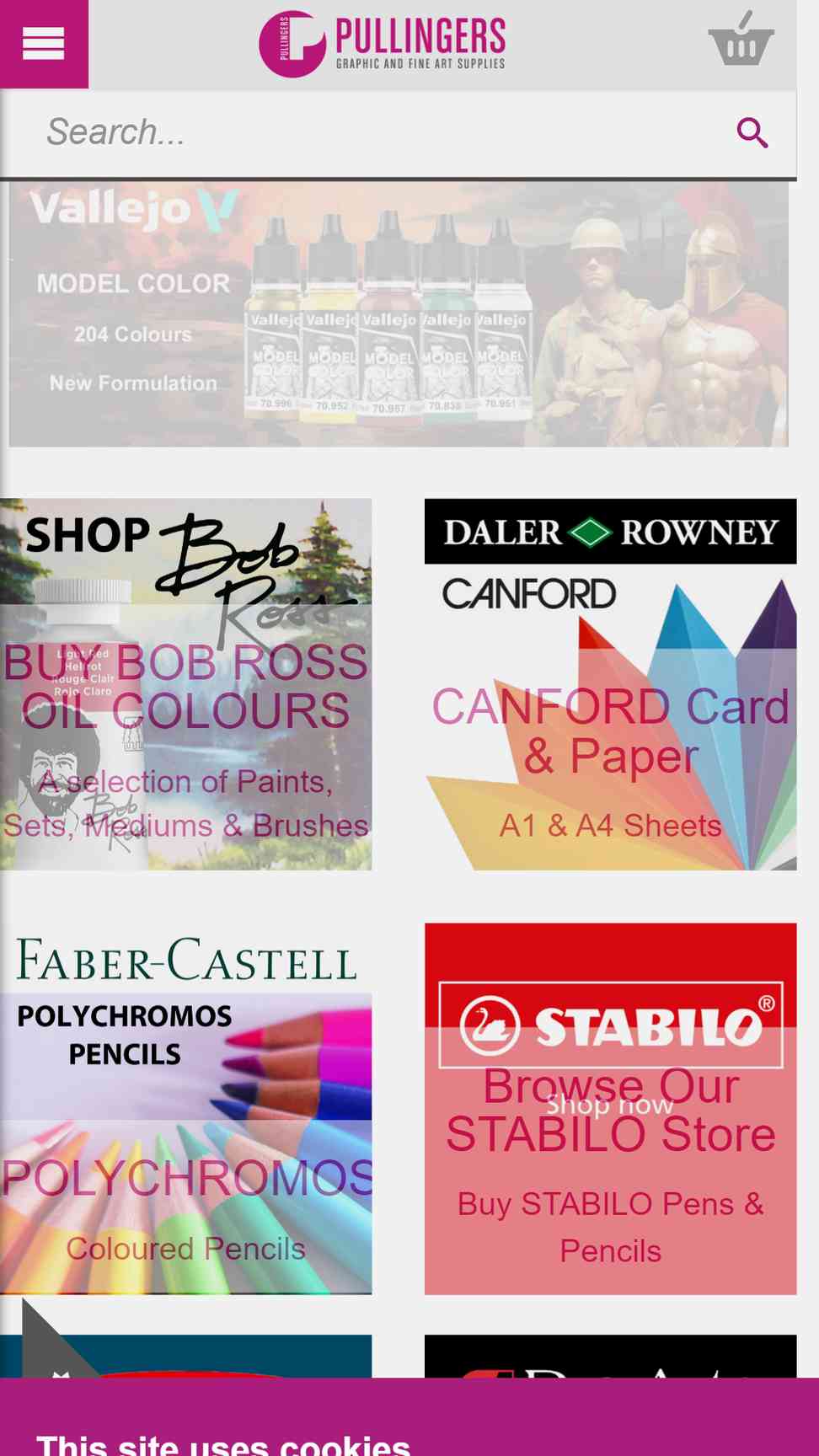
Task: Open the Canford Card & Paper tile
Action: (611, 684)
